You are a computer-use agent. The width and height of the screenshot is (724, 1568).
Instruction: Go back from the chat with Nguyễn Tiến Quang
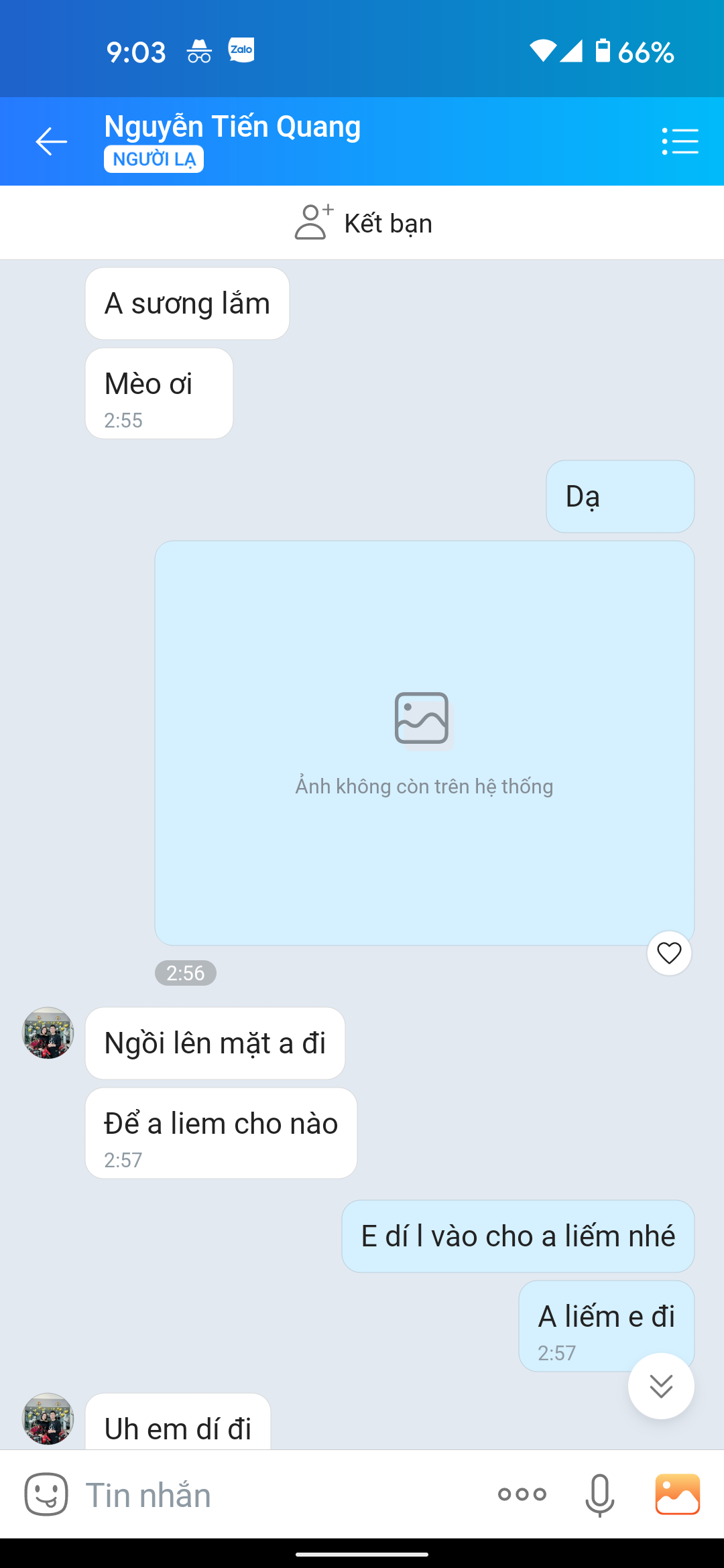(x=52, y=141)
